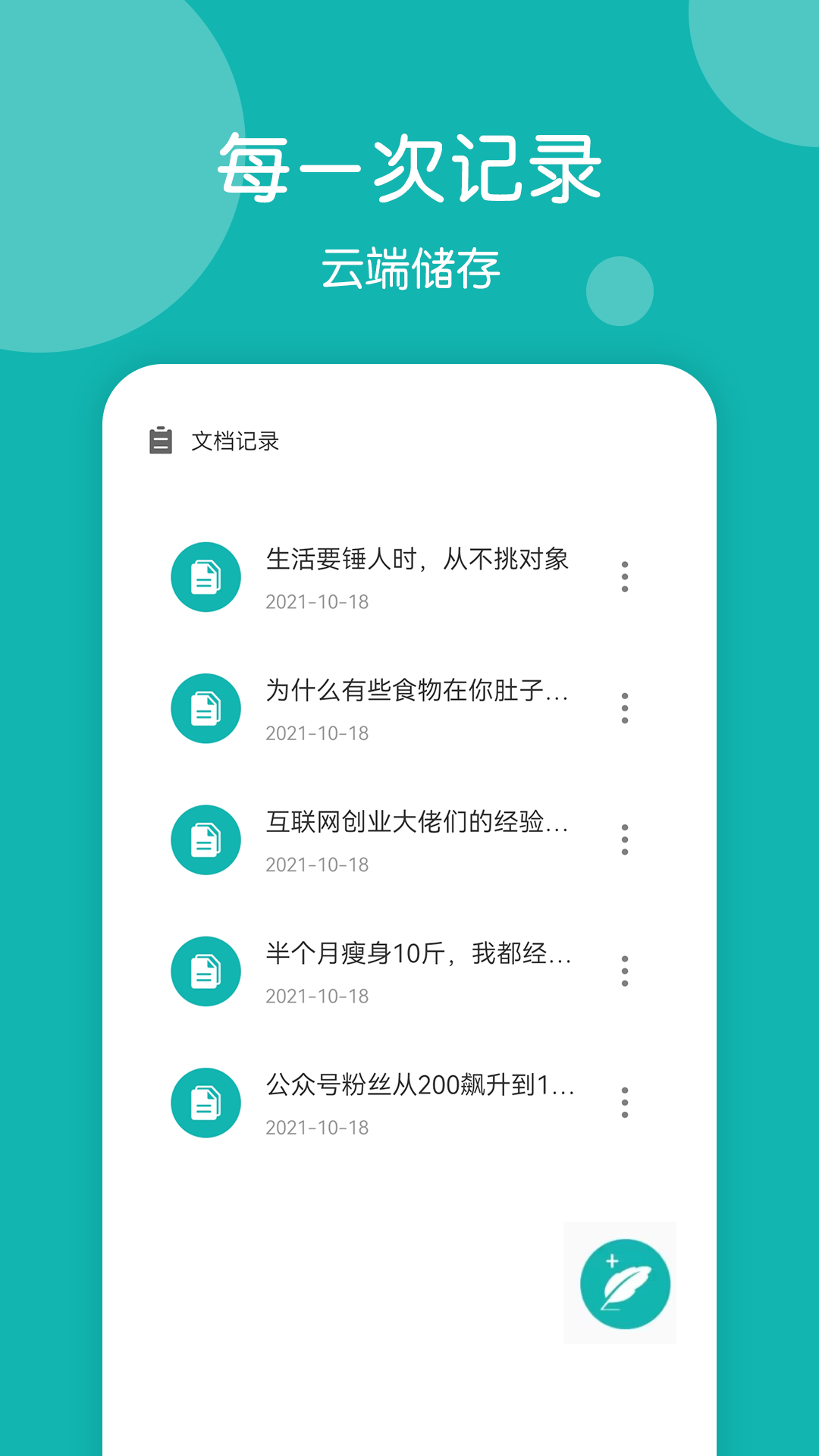
Task: Select the document icon beside 为什么有些食物 note
Action: pos(206,708)
